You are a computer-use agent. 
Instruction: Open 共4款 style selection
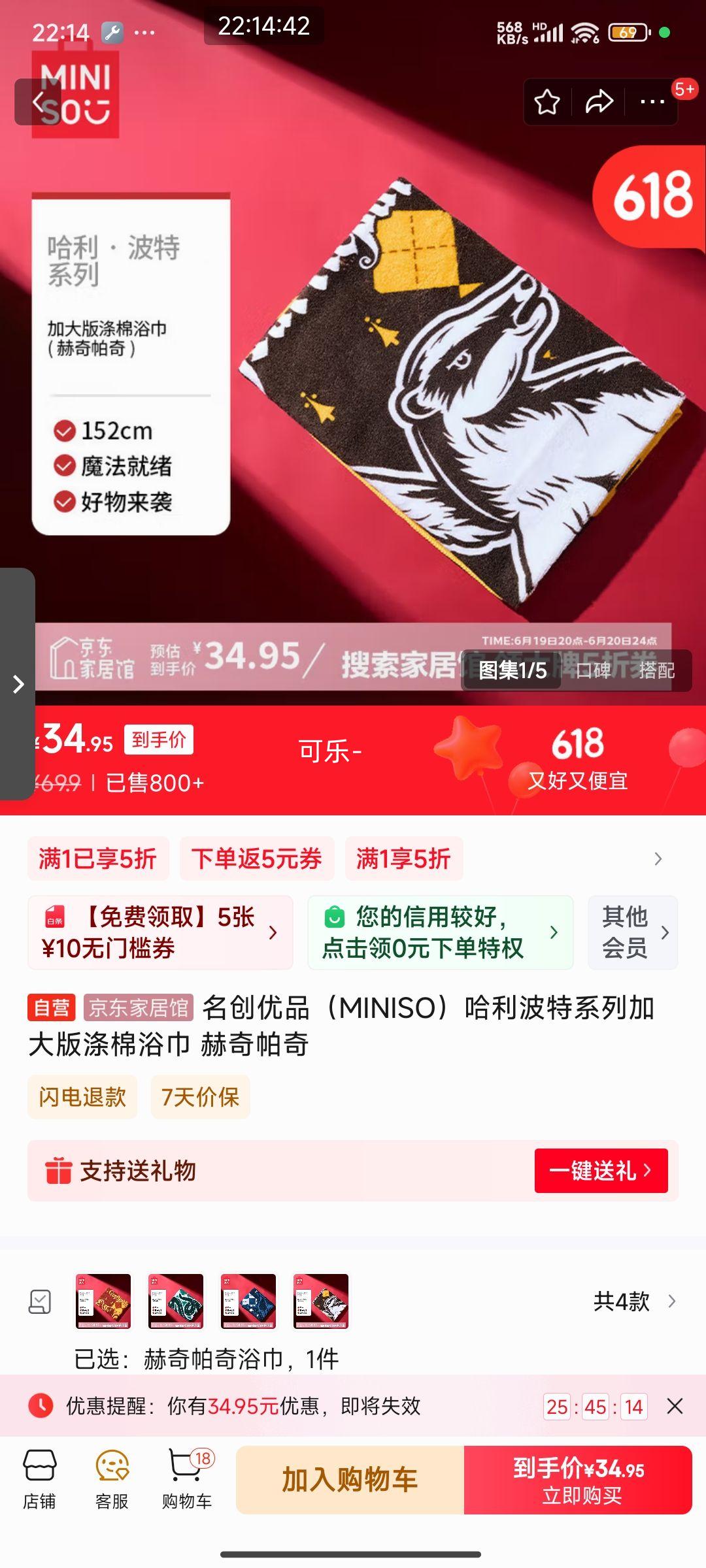pyautogui.click(x=633, y=1301)
